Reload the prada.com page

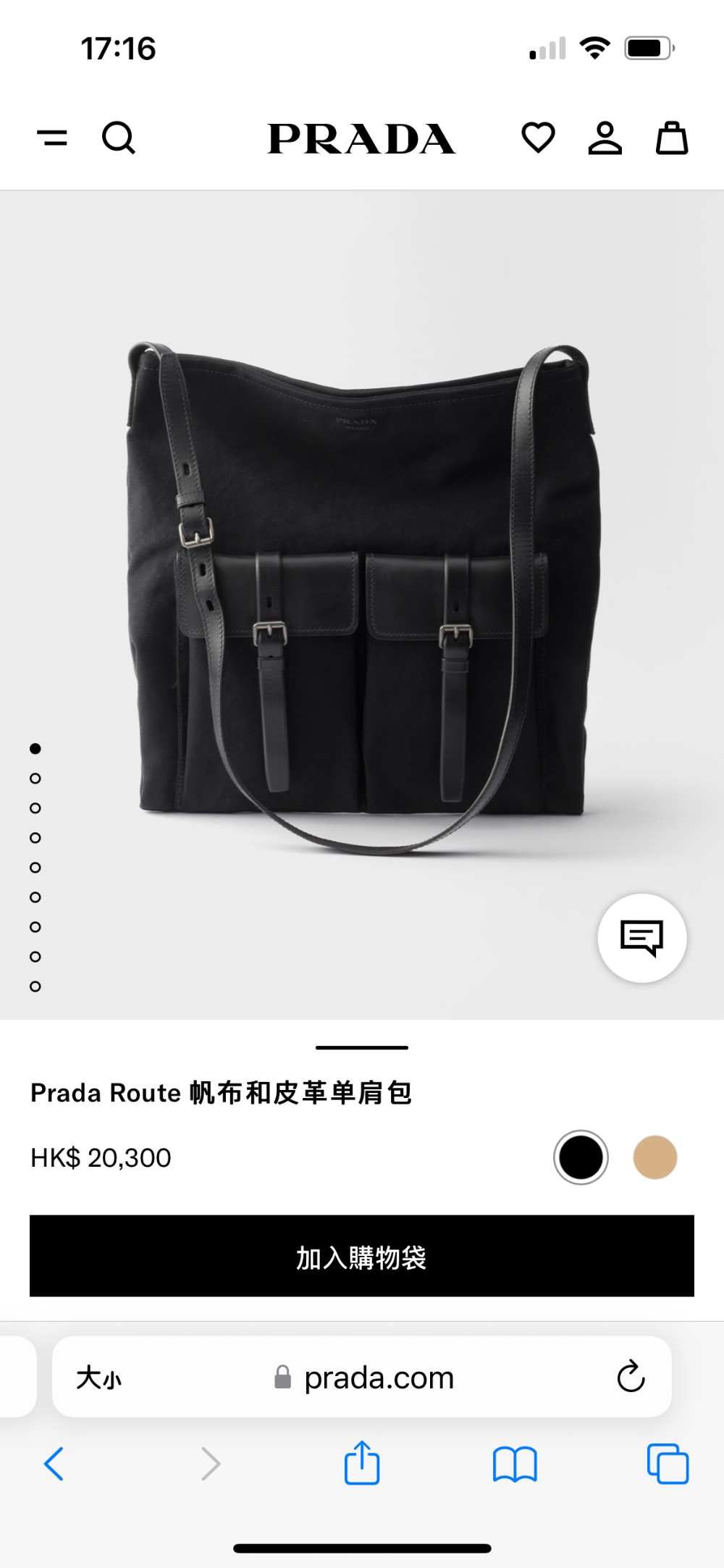631,1377
